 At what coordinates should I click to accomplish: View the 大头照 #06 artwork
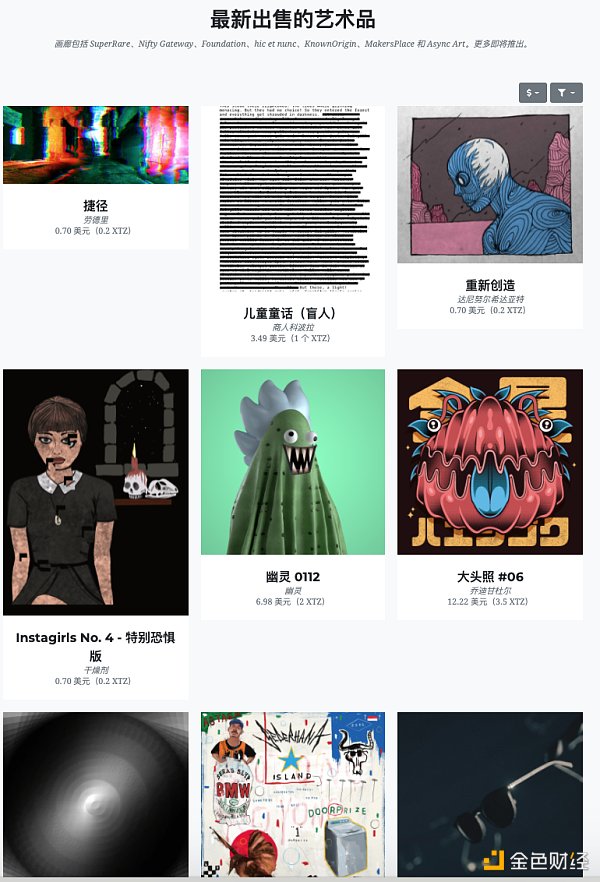[x=490, y=462]
